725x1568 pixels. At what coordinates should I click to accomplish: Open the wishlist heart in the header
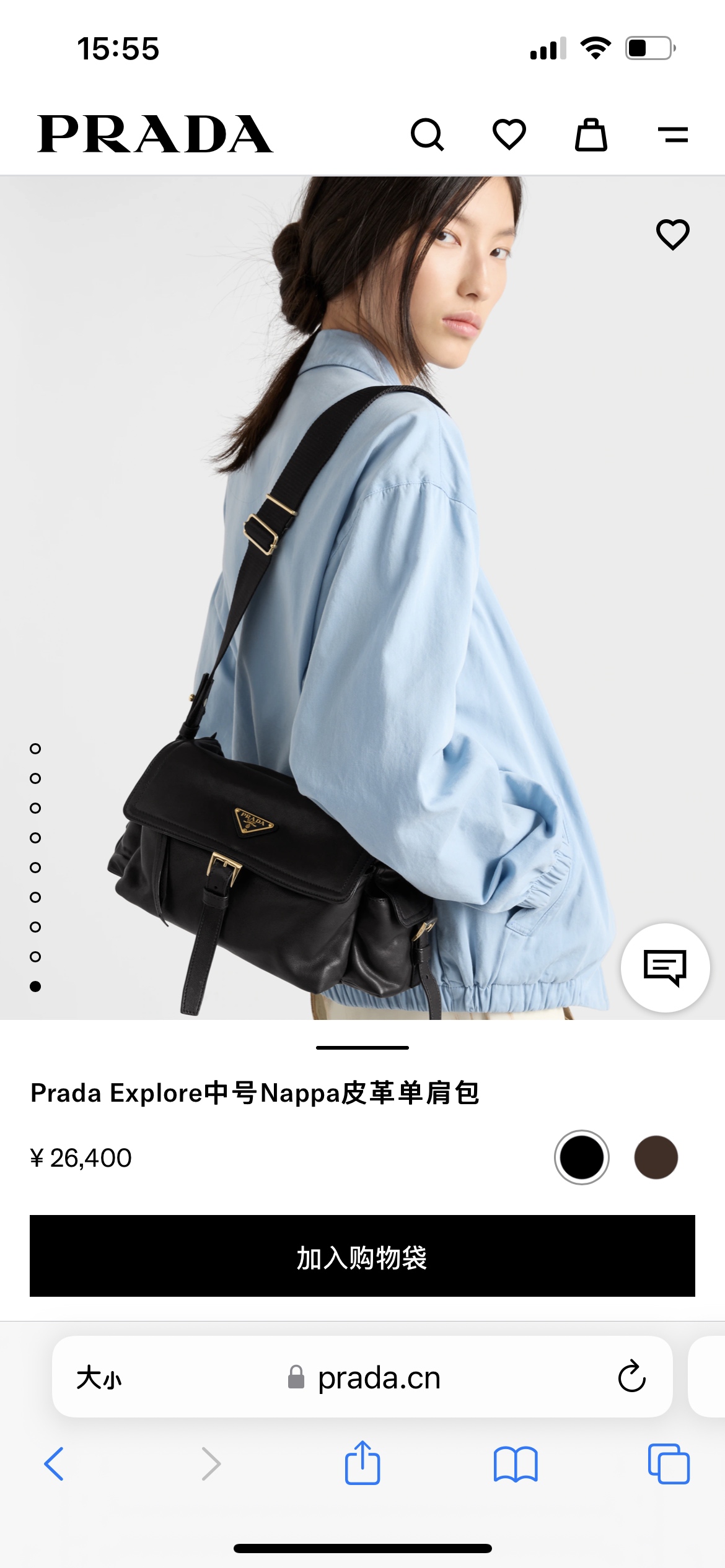(509, 134)
